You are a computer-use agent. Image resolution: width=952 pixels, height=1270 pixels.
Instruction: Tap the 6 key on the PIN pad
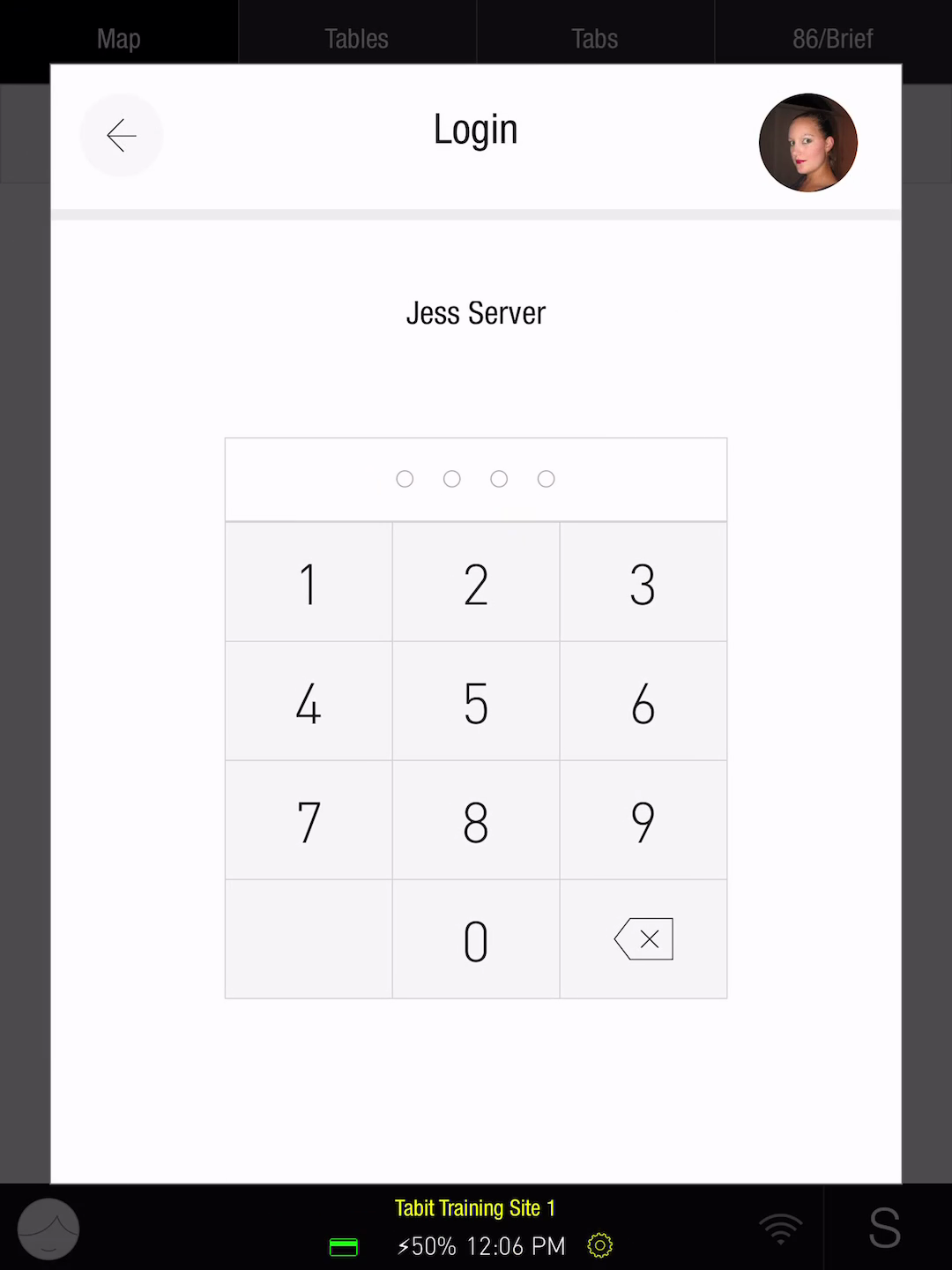point(643,702)
